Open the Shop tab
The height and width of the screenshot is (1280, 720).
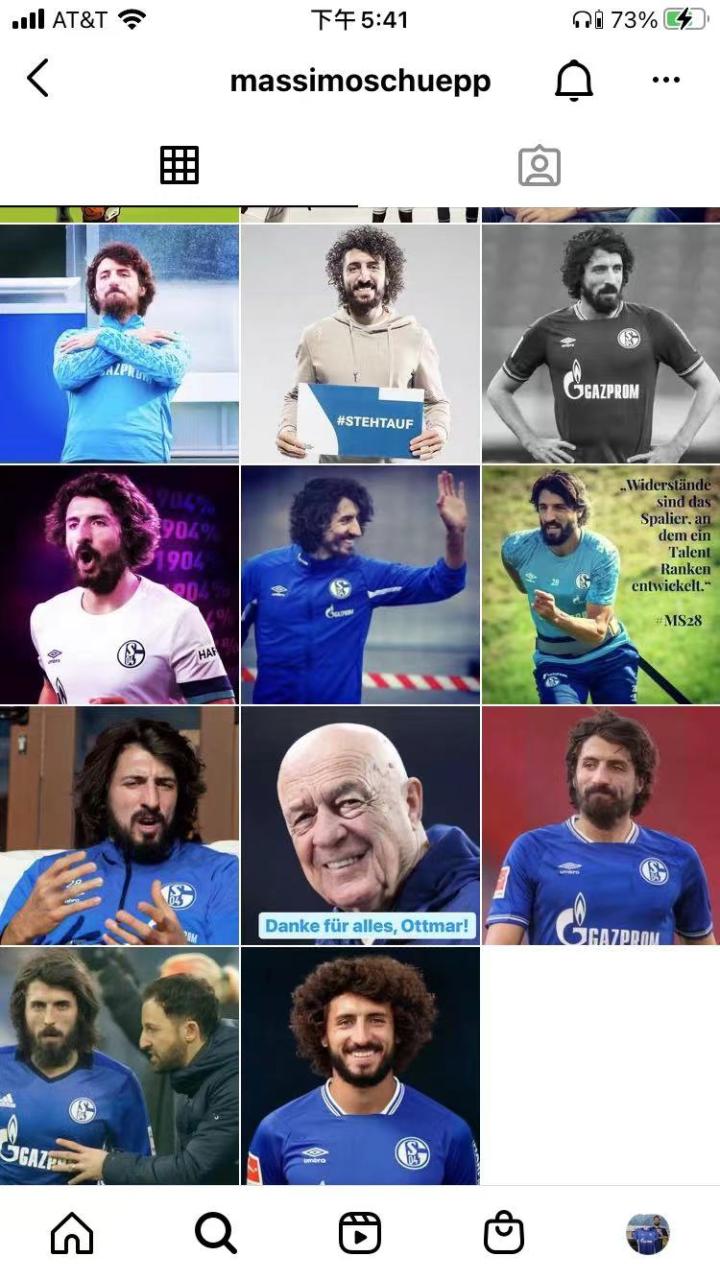[x=504, y=1234]
